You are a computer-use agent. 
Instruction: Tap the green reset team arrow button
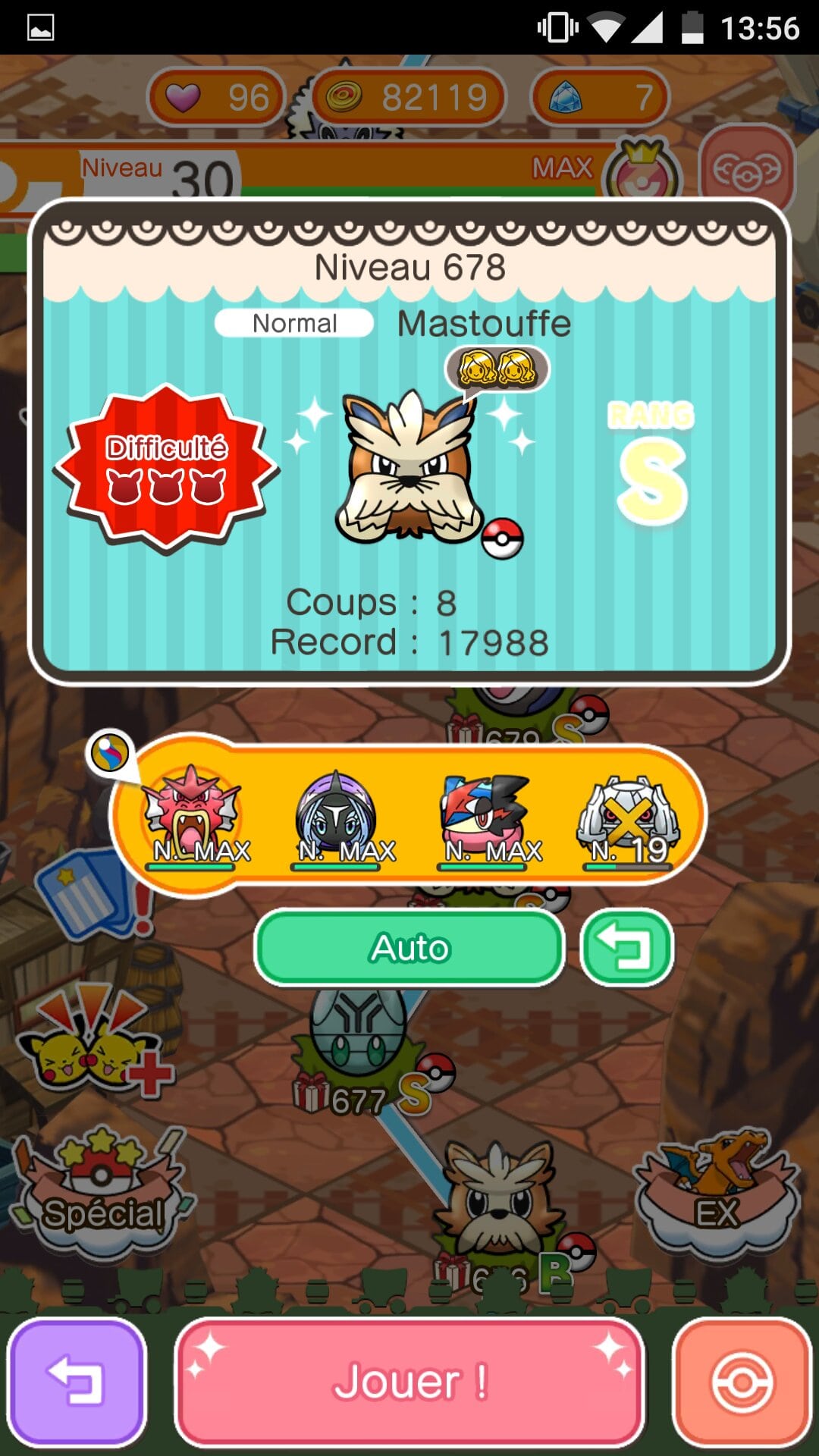(x=626, y=948)
